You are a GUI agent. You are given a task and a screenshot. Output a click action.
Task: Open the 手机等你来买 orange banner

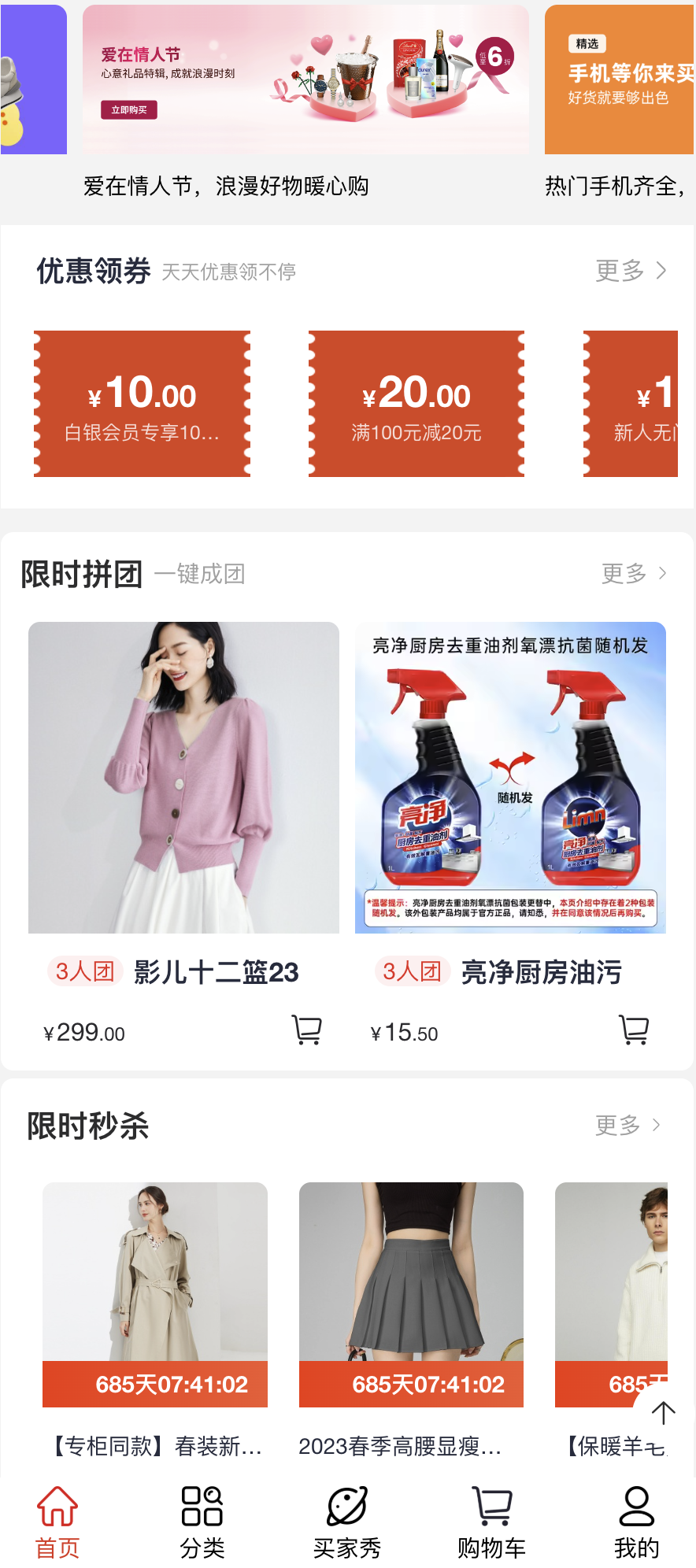[620, 80]
